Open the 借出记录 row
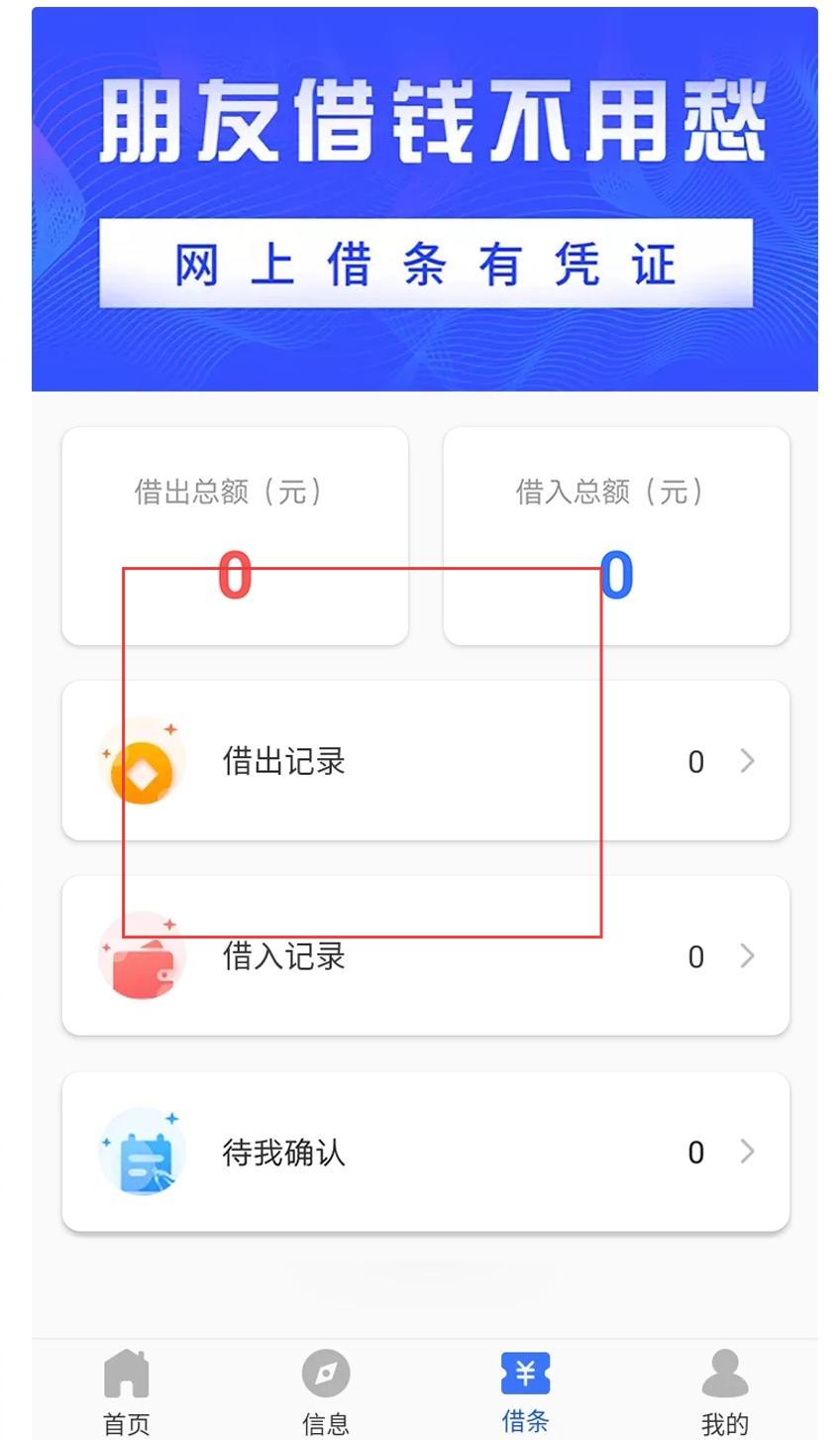Screen dimensions: 840x1440 point(426,760)
